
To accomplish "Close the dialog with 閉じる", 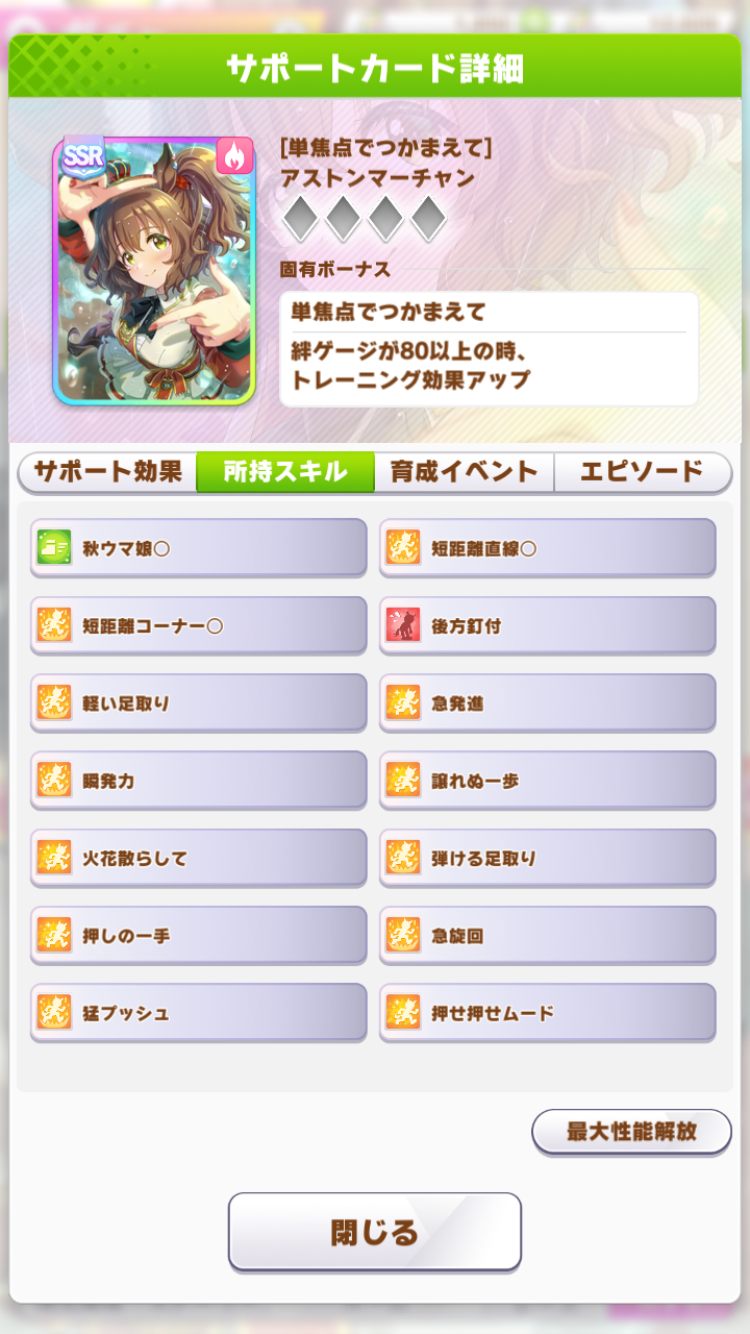I will click(375, 1231).
